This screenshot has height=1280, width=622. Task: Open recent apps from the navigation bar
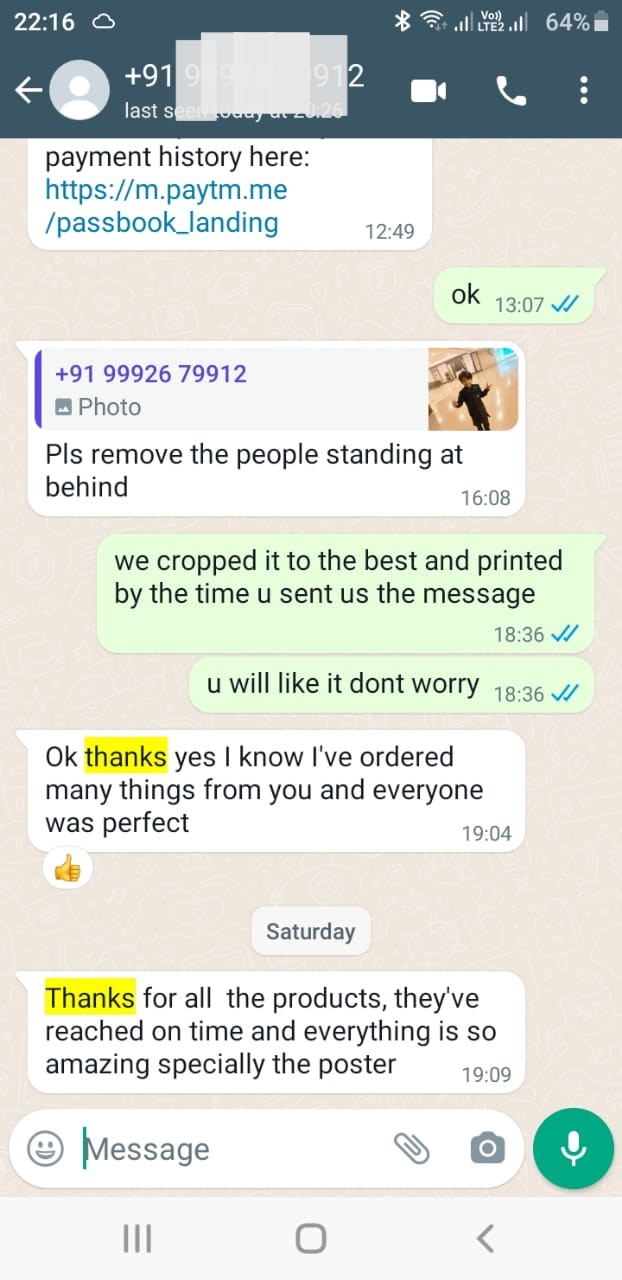coord(137,1239)
